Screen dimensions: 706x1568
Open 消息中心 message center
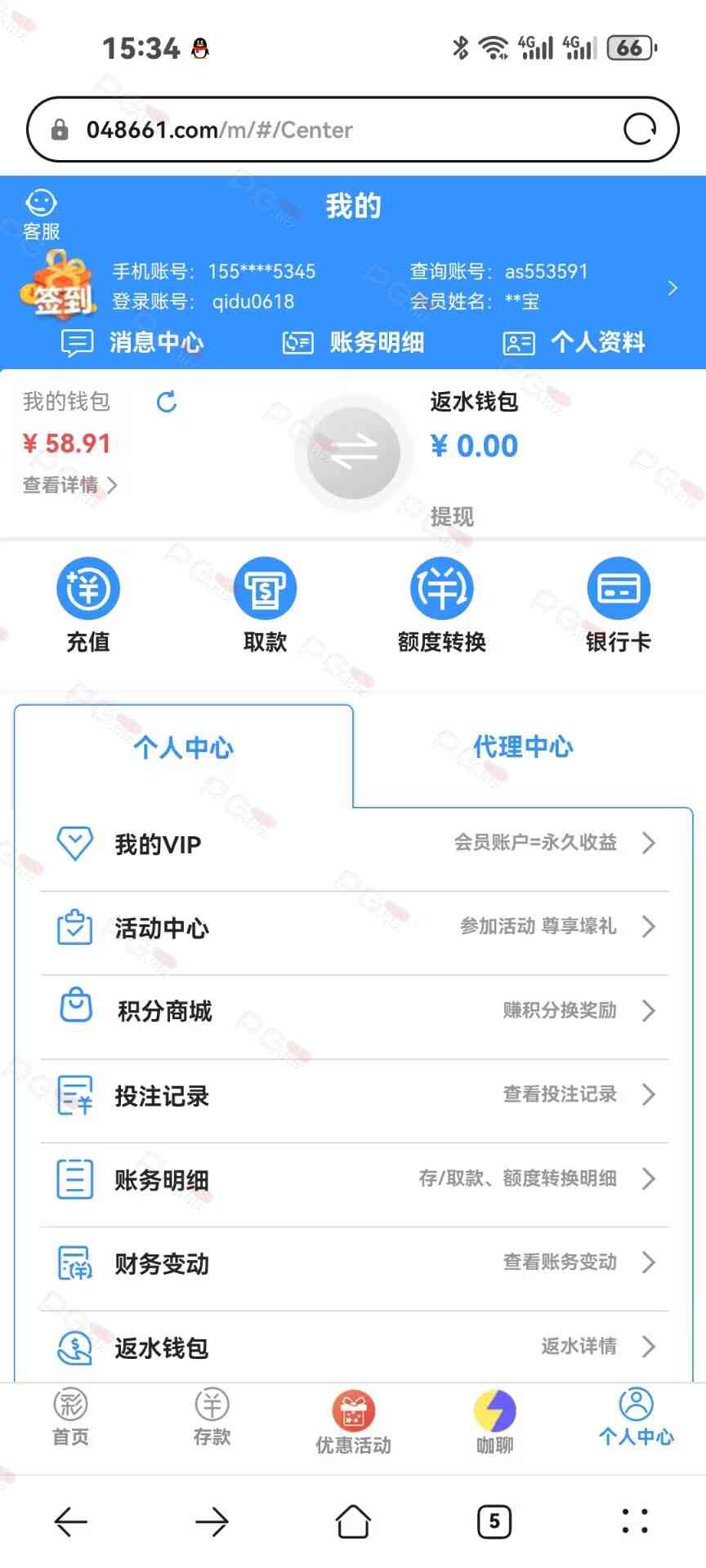click(133, 342)
